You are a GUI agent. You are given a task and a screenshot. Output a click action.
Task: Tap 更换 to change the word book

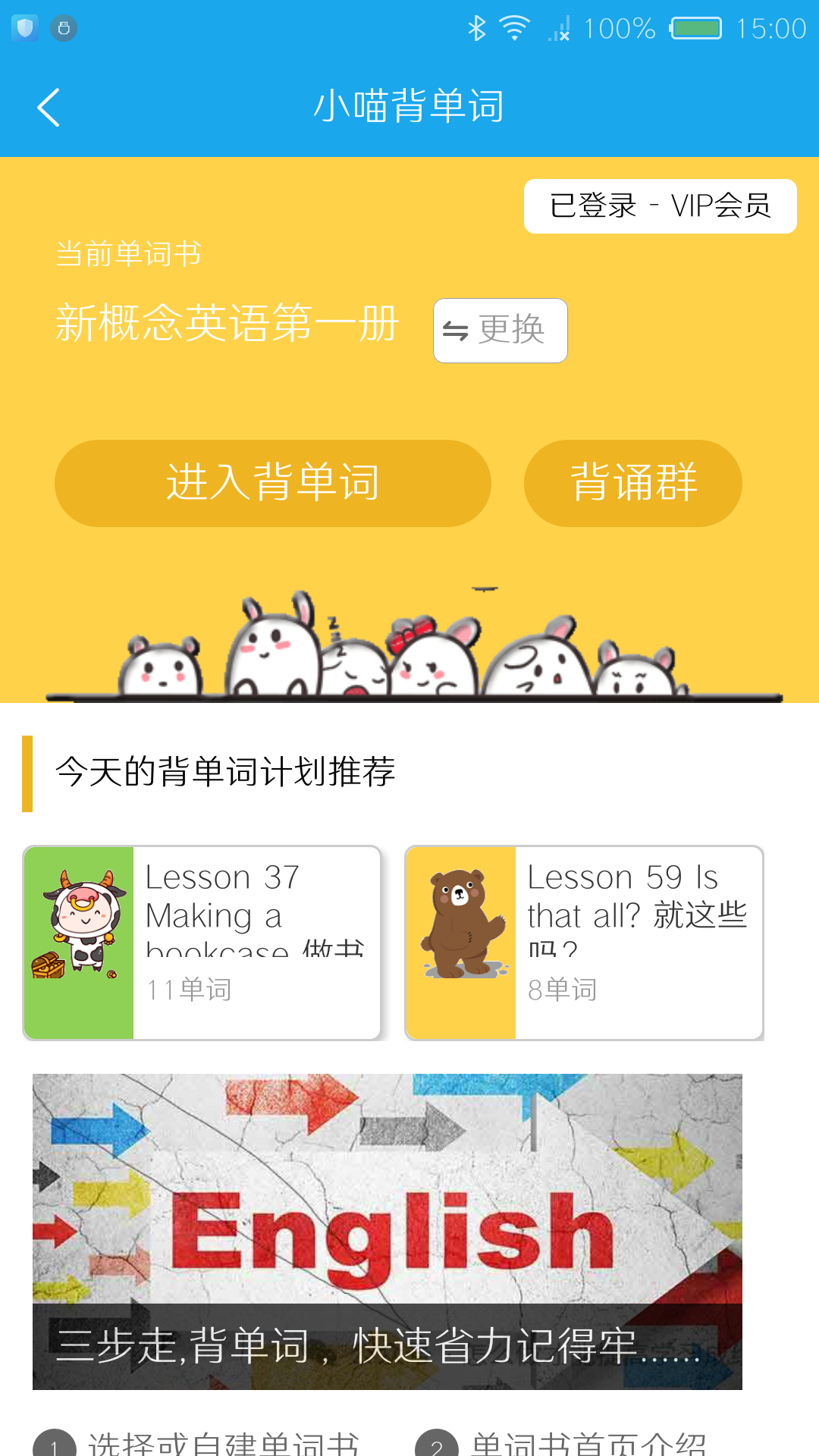(x=500, y=331)
